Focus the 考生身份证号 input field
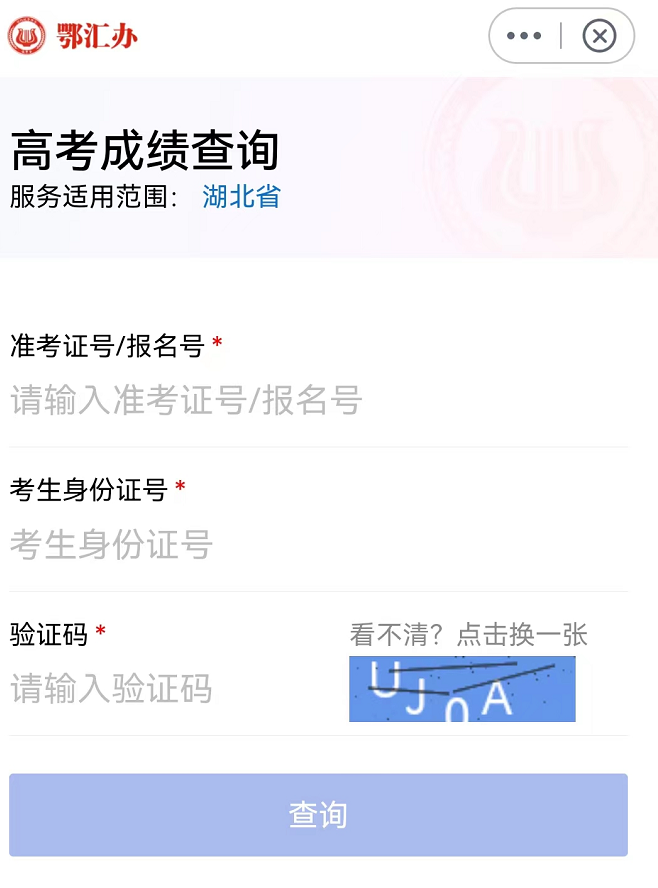 click(318, 545)
